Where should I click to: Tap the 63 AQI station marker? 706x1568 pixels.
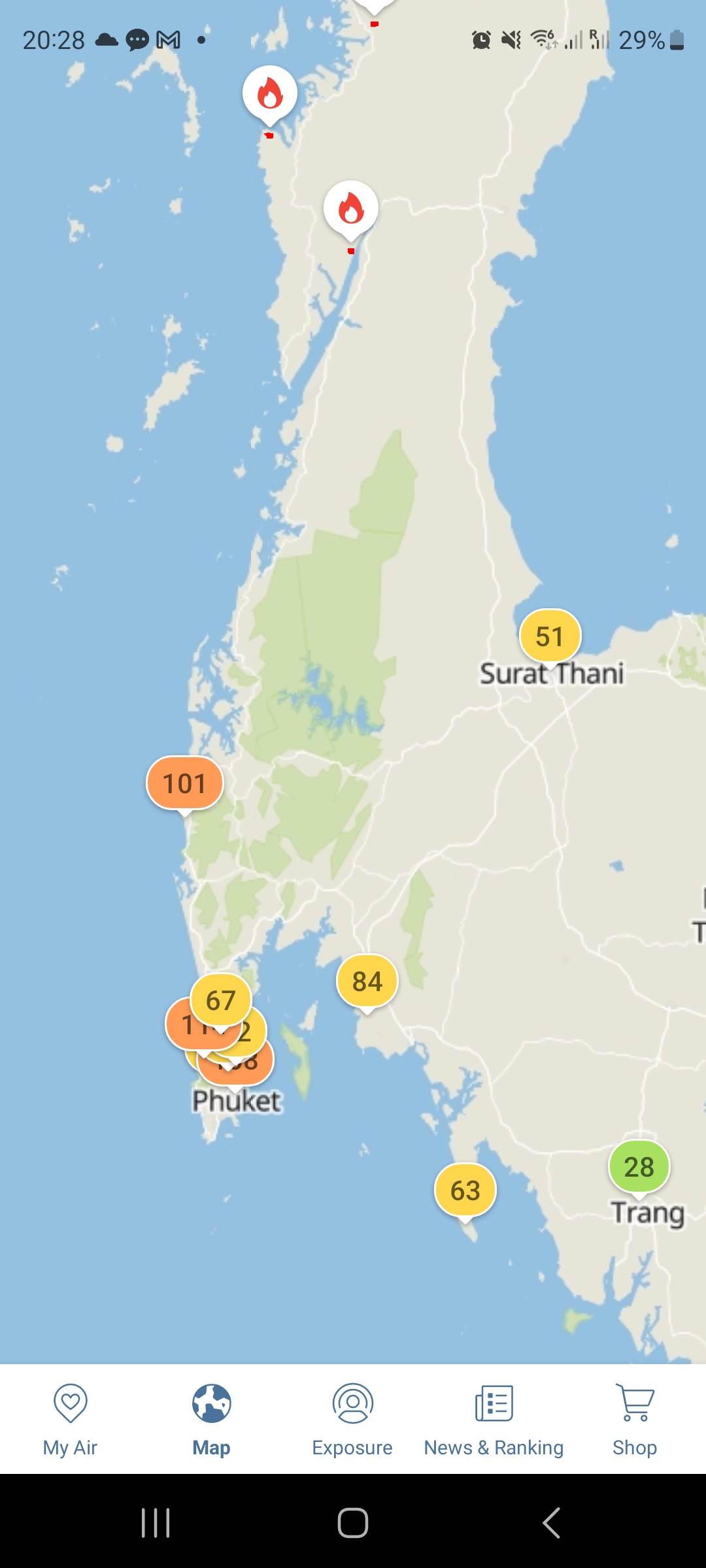click(x=465, y=1190)
